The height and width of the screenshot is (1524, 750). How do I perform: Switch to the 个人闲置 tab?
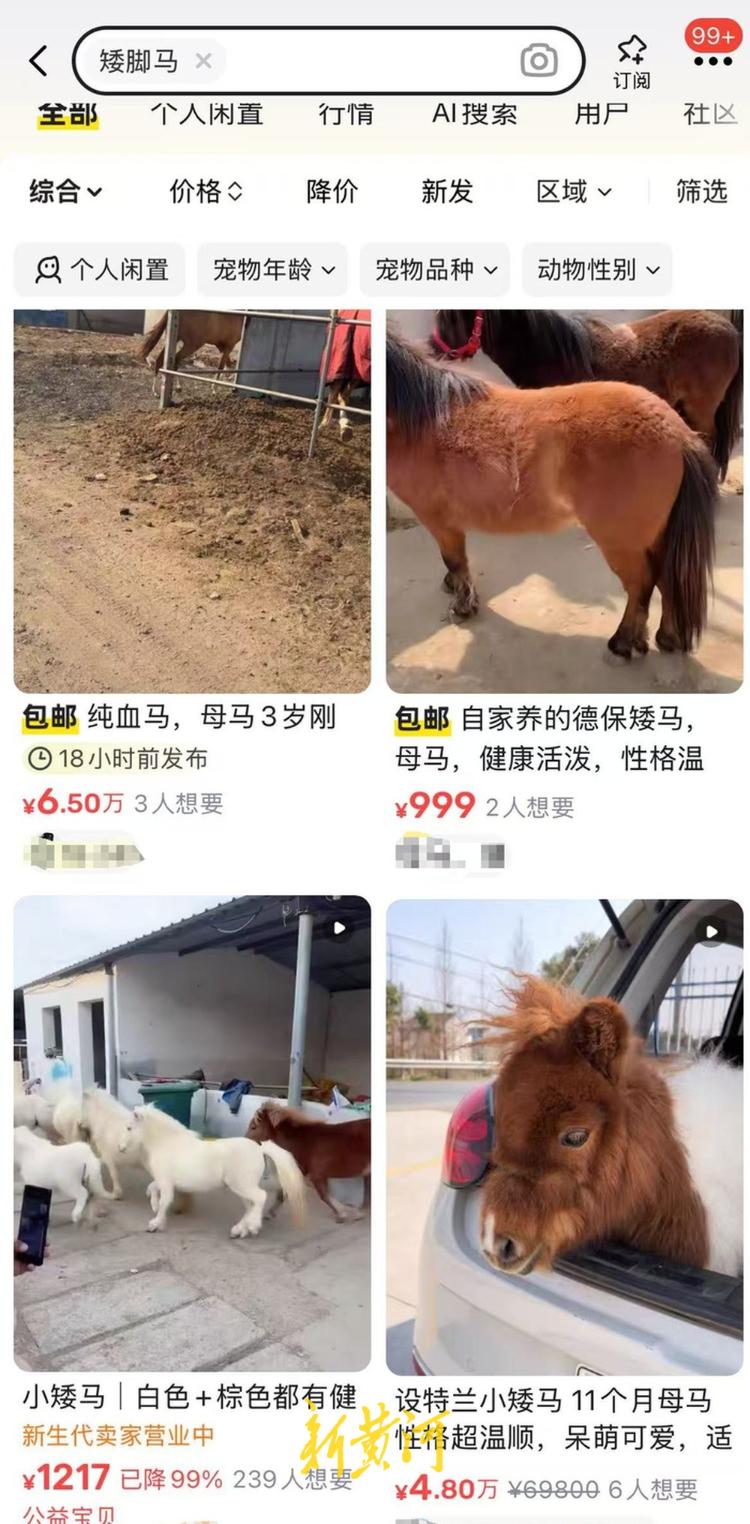coord(206,114)
